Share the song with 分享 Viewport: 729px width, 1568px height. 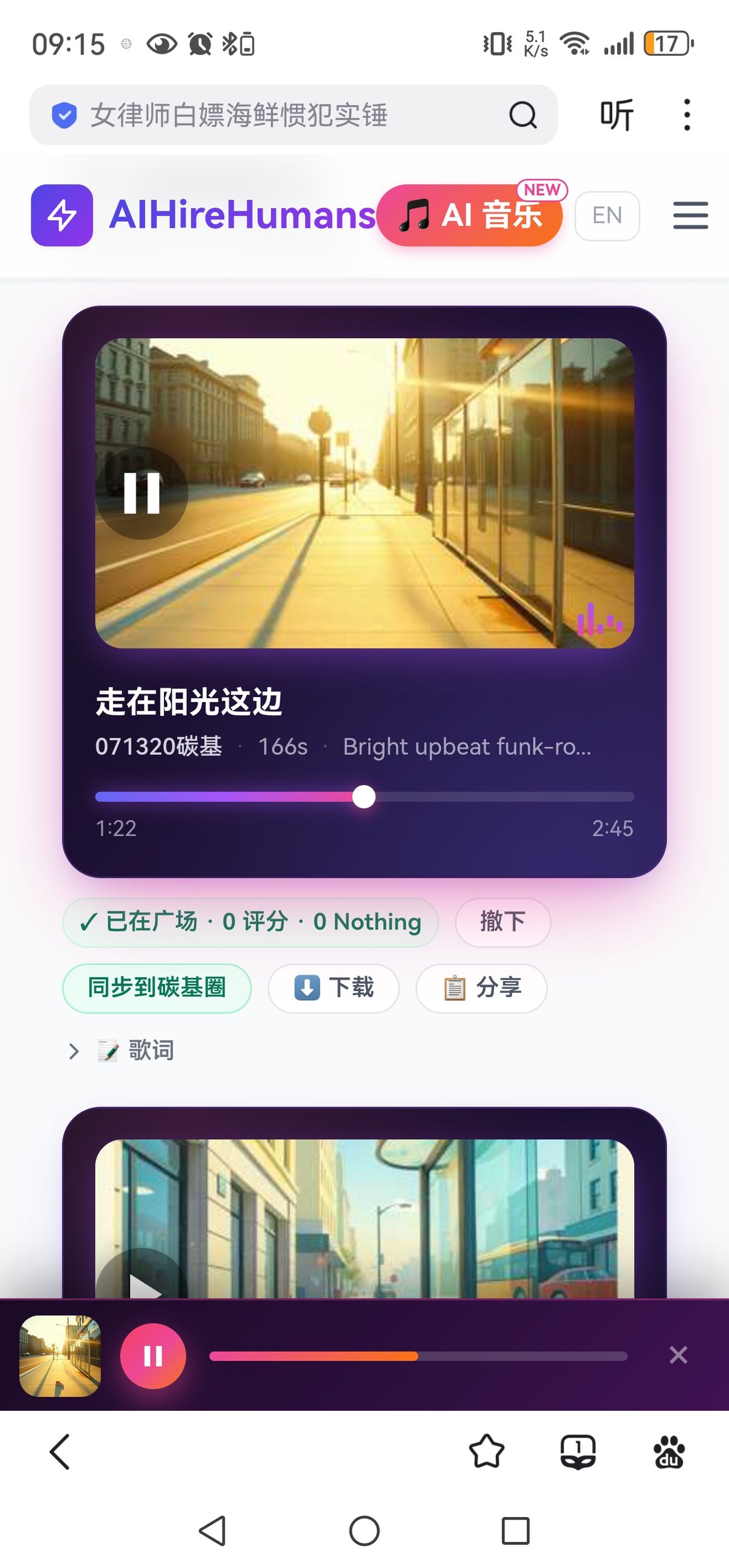click(x=481, y=987)
